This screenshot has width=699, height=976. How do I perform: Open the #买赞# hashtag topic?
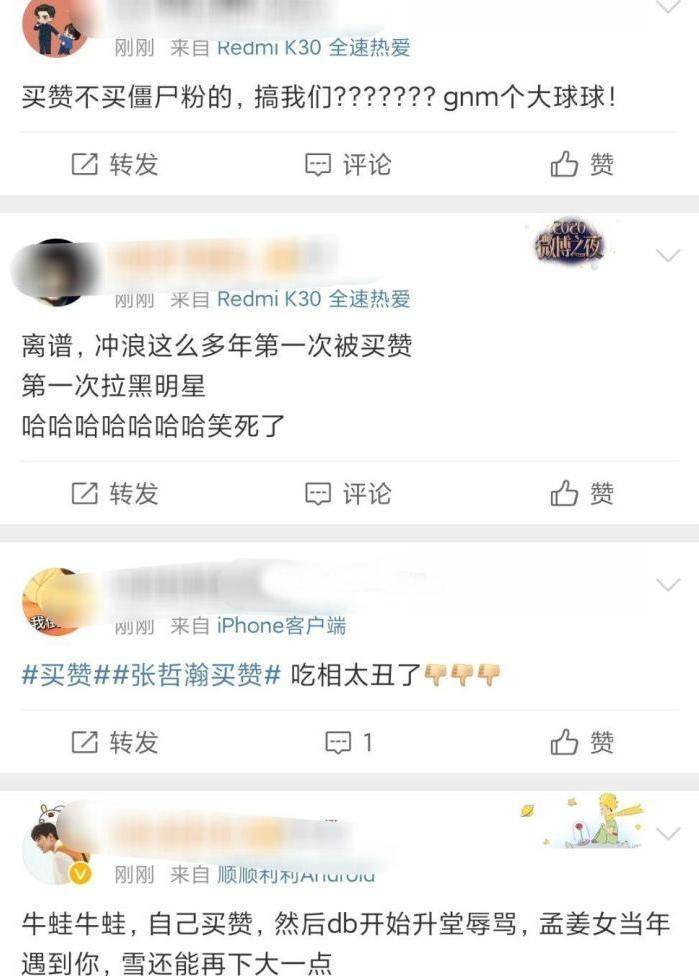(58, 676)
